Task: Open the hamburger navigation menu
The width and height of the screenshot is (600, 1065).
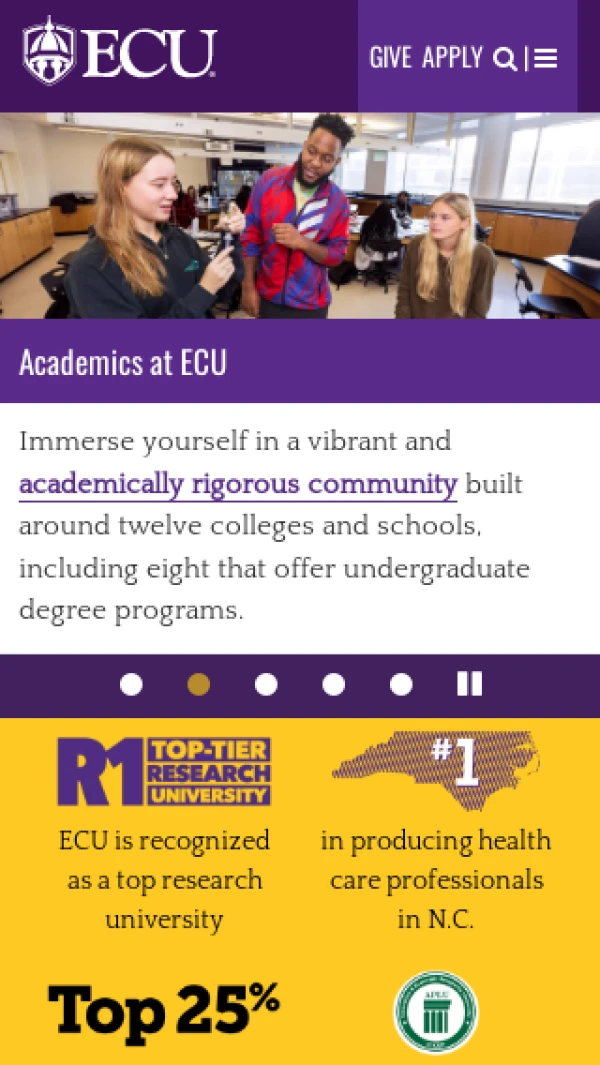Action: [546, 59]
